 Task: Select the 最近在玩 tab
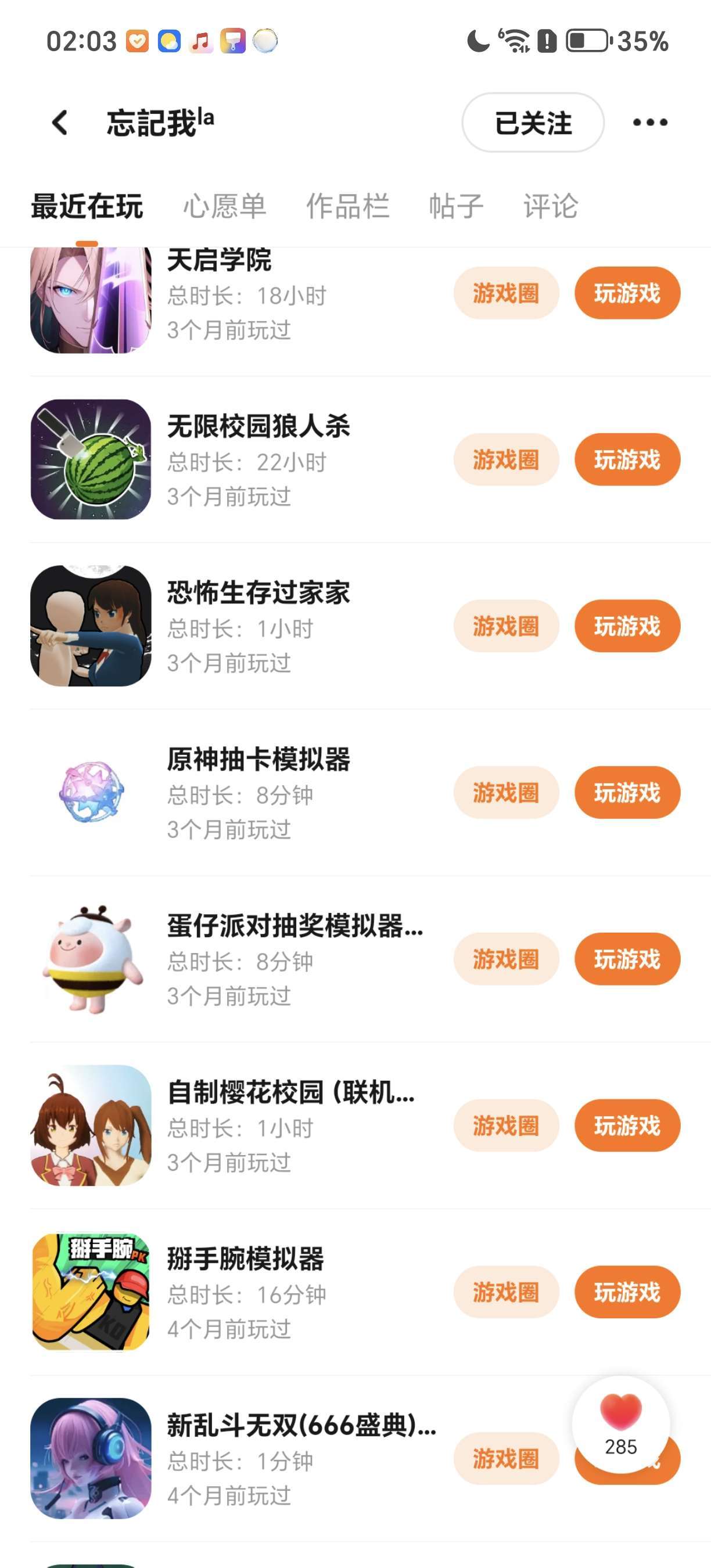[x=87, y=206]
